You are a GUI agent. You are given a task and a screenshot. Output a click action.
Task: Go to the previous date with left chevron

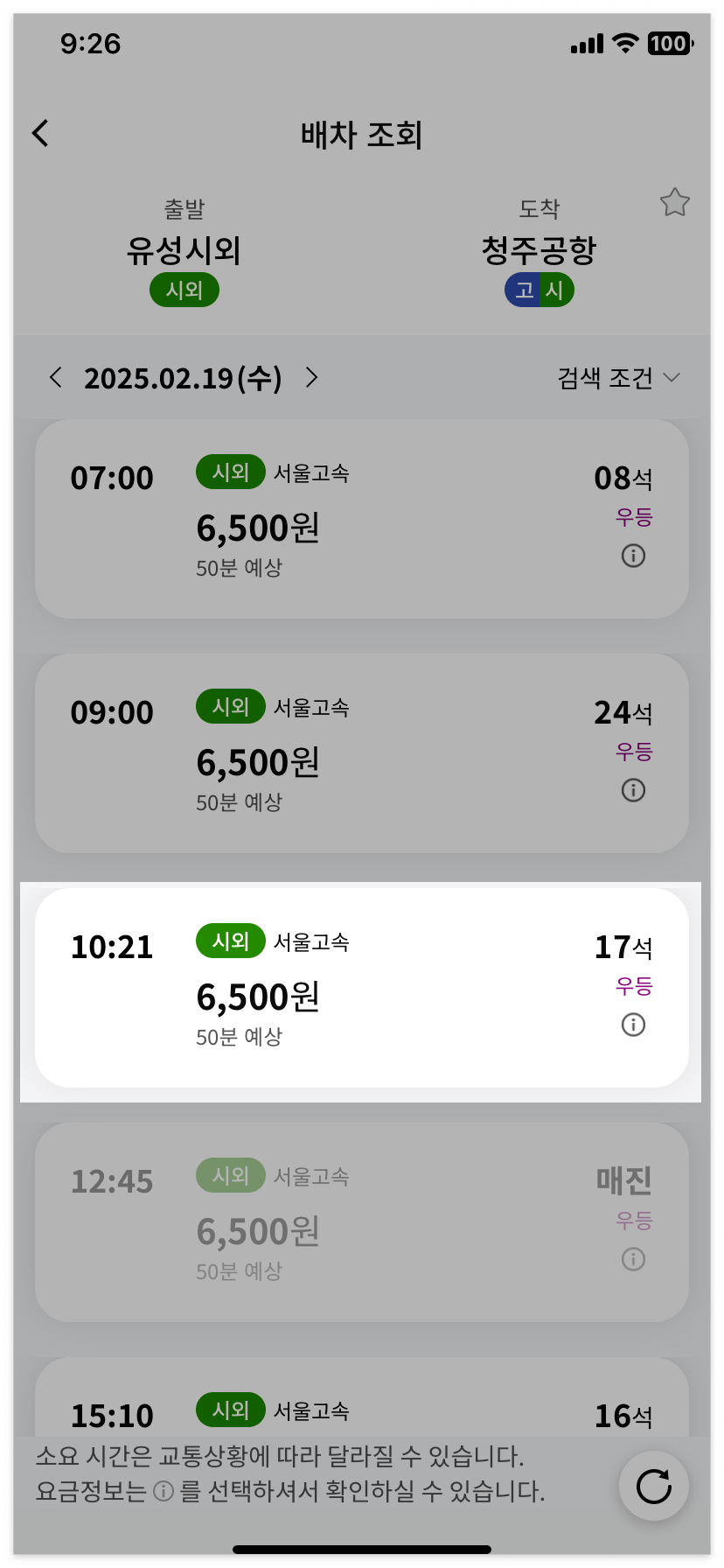click(x=55, y=377)
